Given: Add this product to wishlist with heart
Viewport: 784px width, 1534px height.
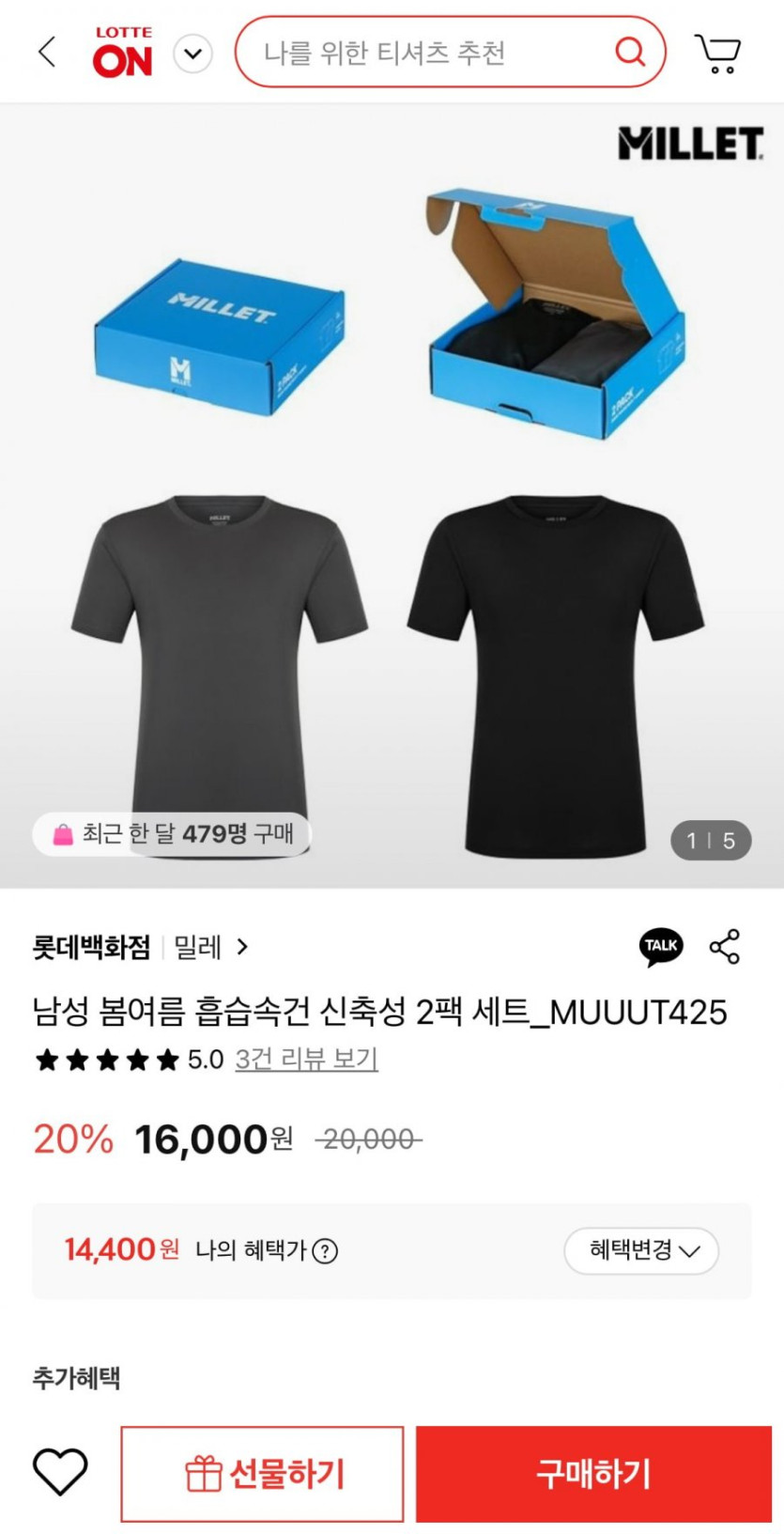Looking at the screenshot, I should [x=60, y=1472].
